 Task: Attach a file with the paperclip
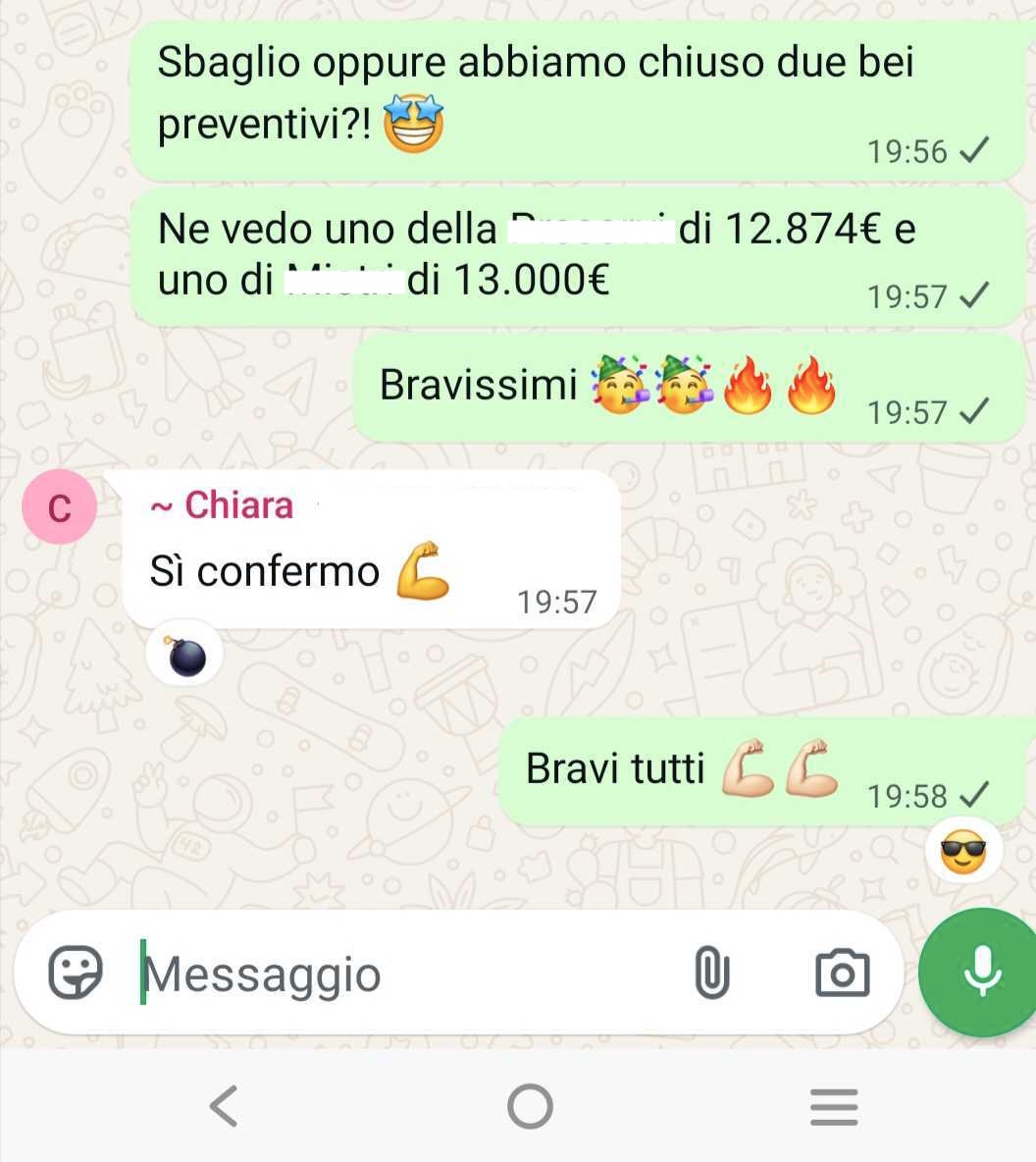coord(711,973)
